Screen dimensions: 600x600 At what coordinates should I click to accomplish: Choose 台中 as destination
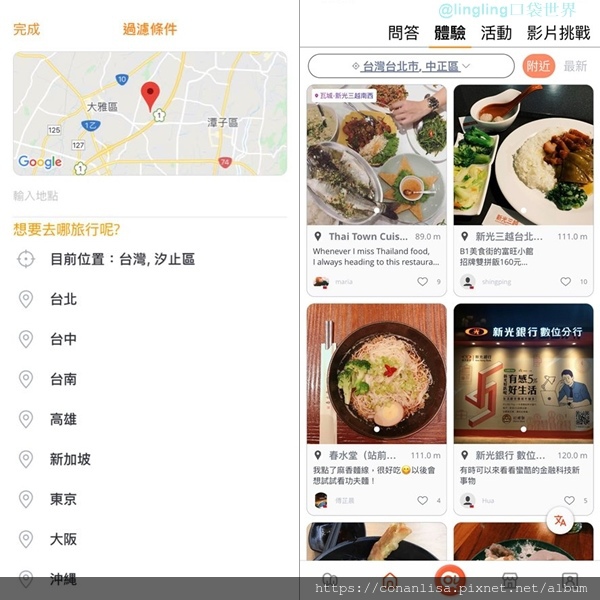[63, 339]
